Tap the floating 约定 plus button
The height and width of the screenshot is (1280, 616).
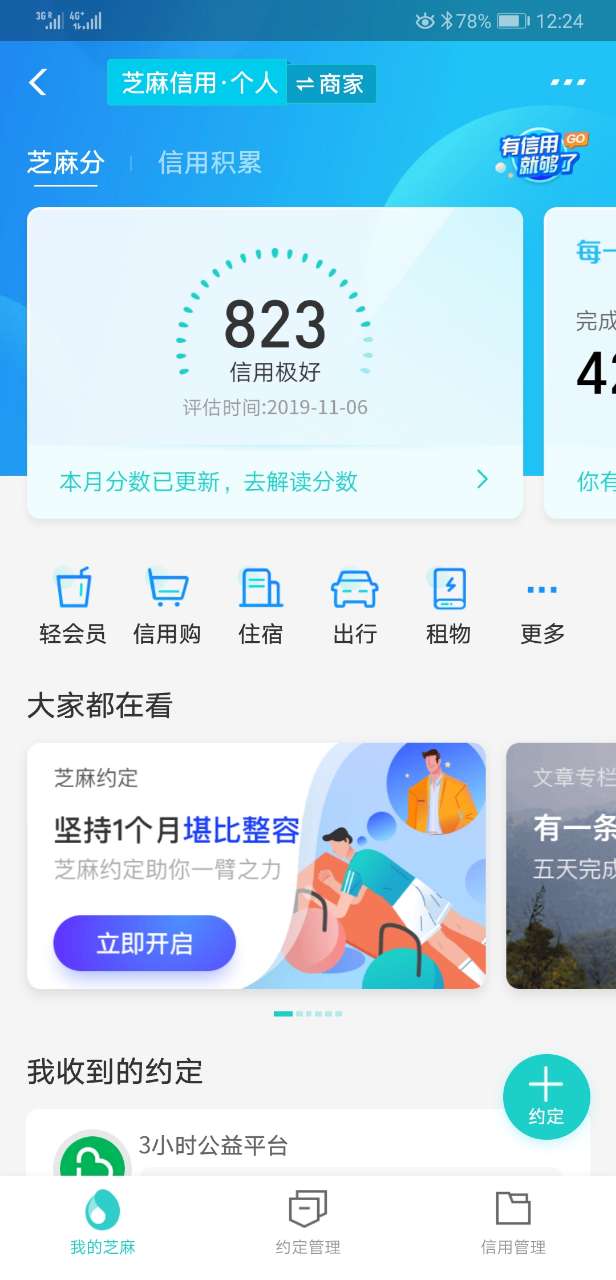coord(546,1096)
